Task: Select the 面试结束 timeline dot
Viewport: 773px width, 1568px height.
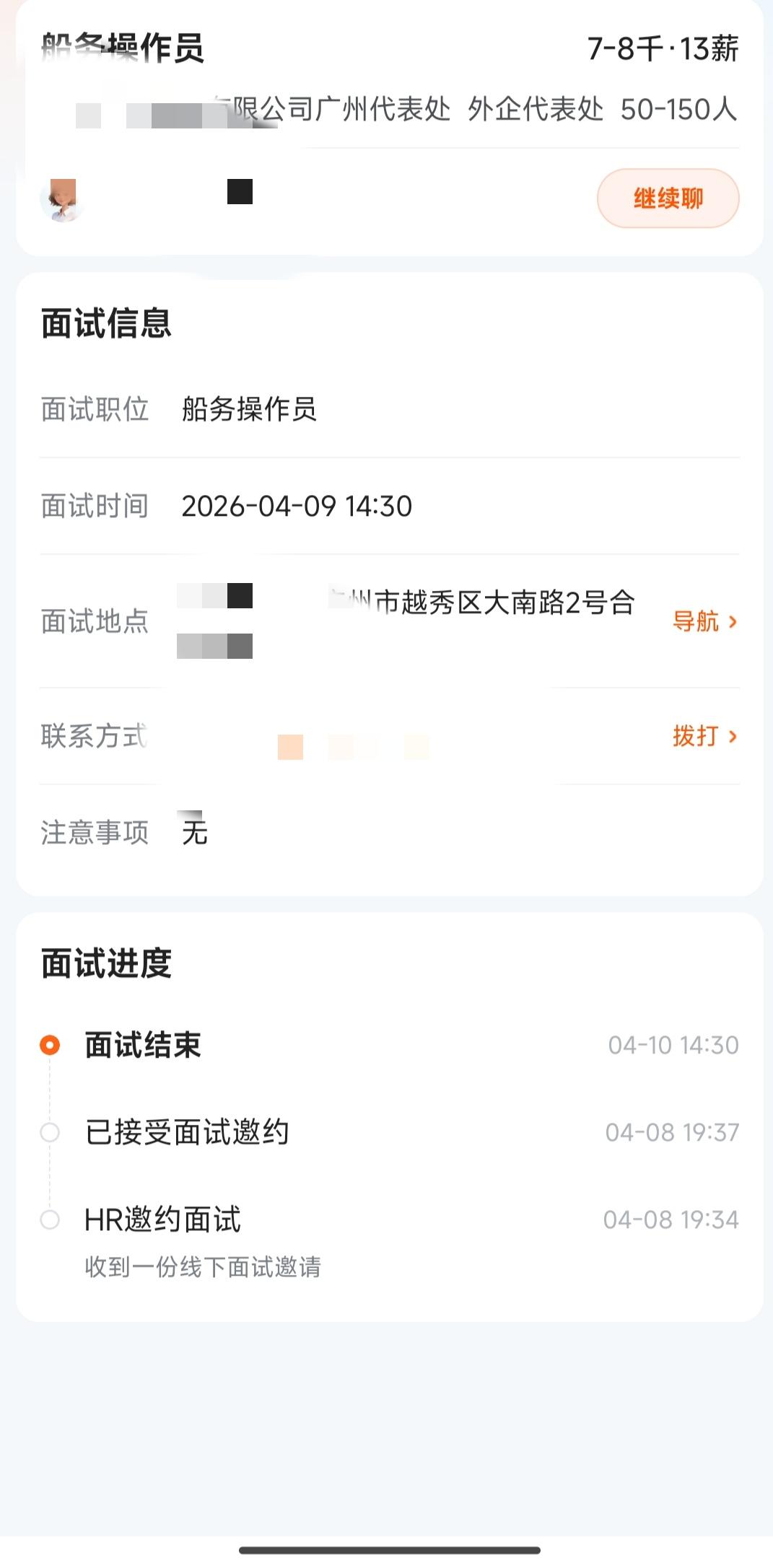Action: point(49,1043)
